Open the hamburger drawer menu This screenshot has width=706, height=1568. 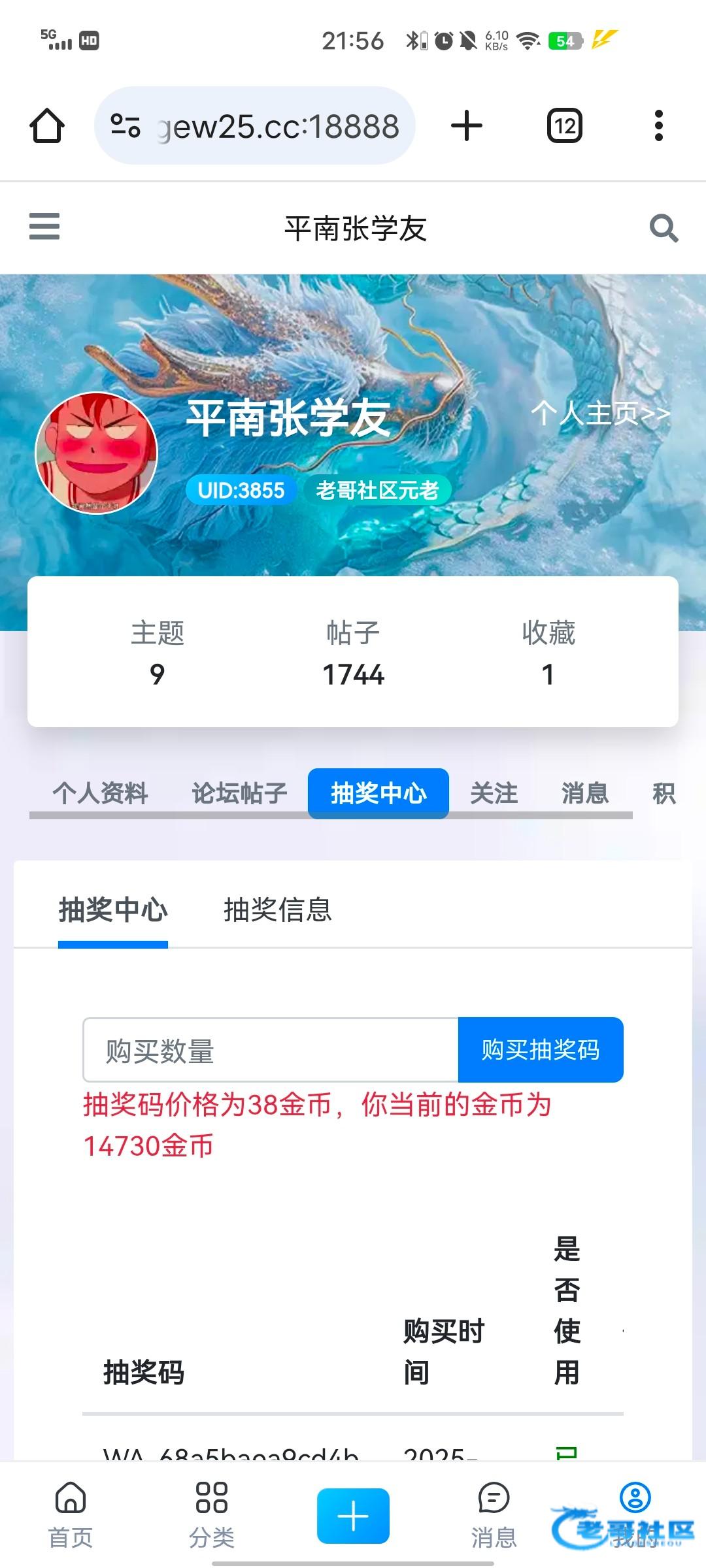[x=44, y=227]
